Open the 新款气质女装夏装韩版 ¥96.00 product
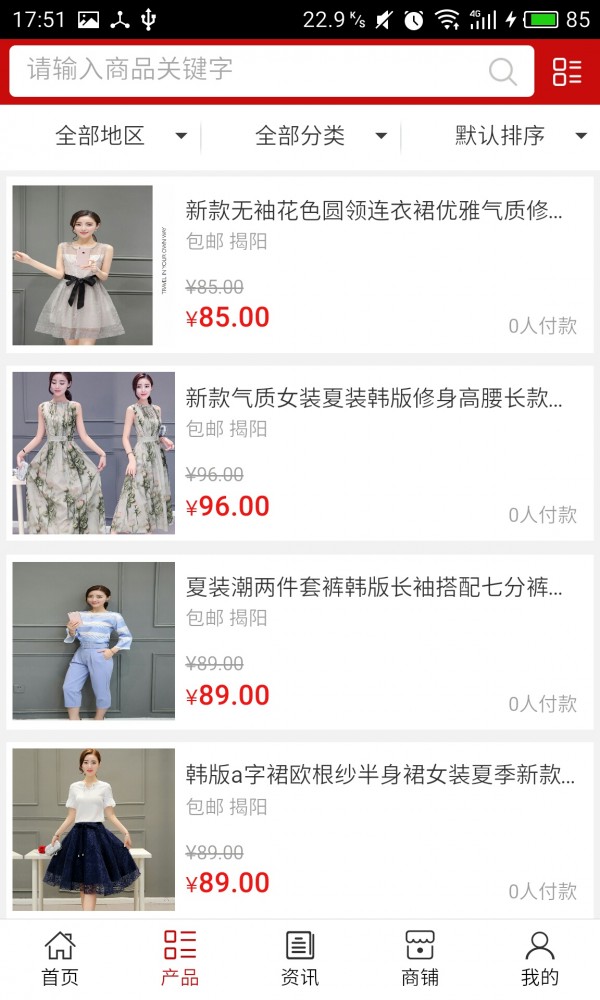This screenshot has height=1000, width=600. (x=300, y=453)
